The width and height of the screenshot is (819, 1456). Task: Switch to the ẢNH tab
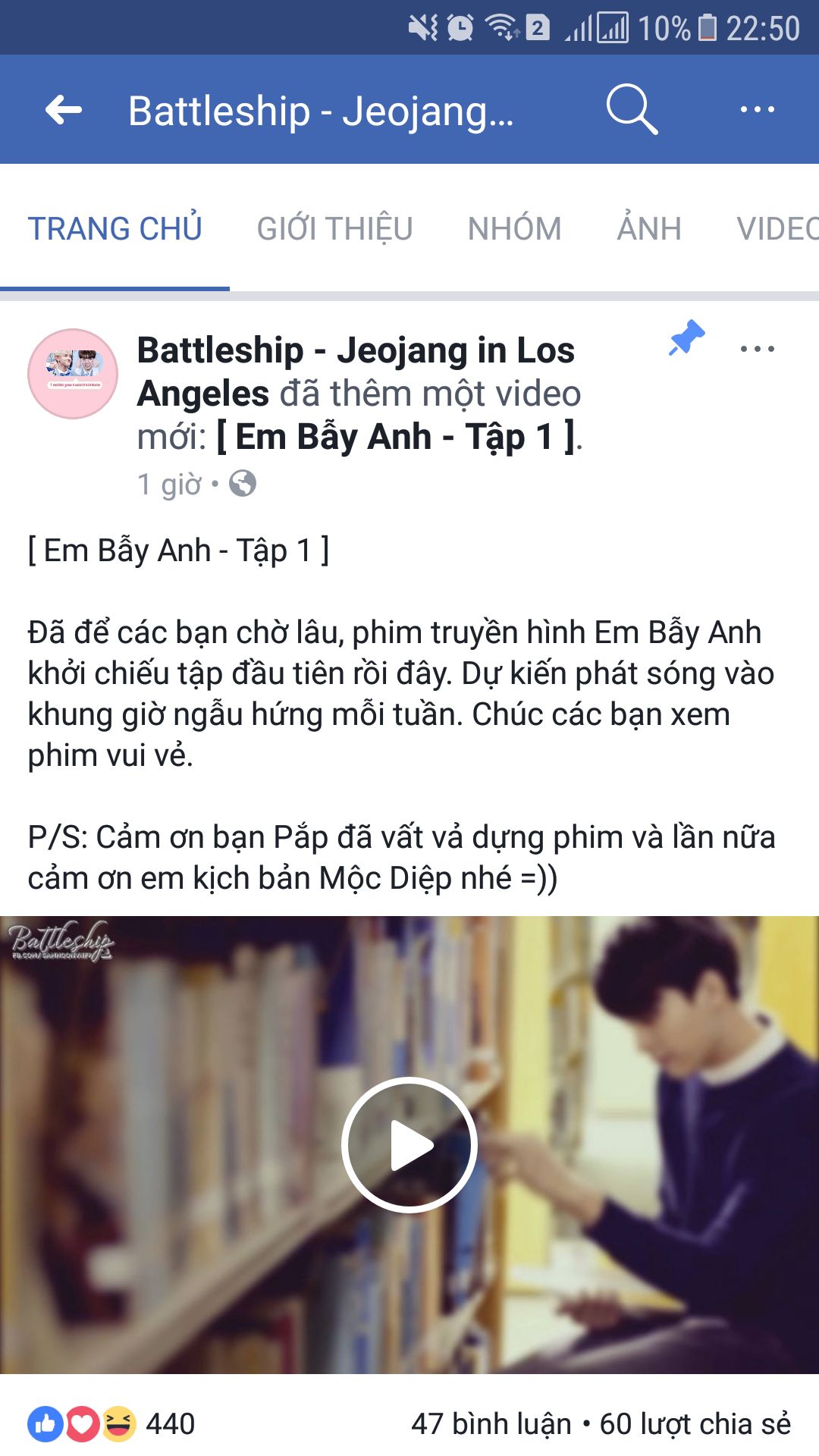pos(650,228)
